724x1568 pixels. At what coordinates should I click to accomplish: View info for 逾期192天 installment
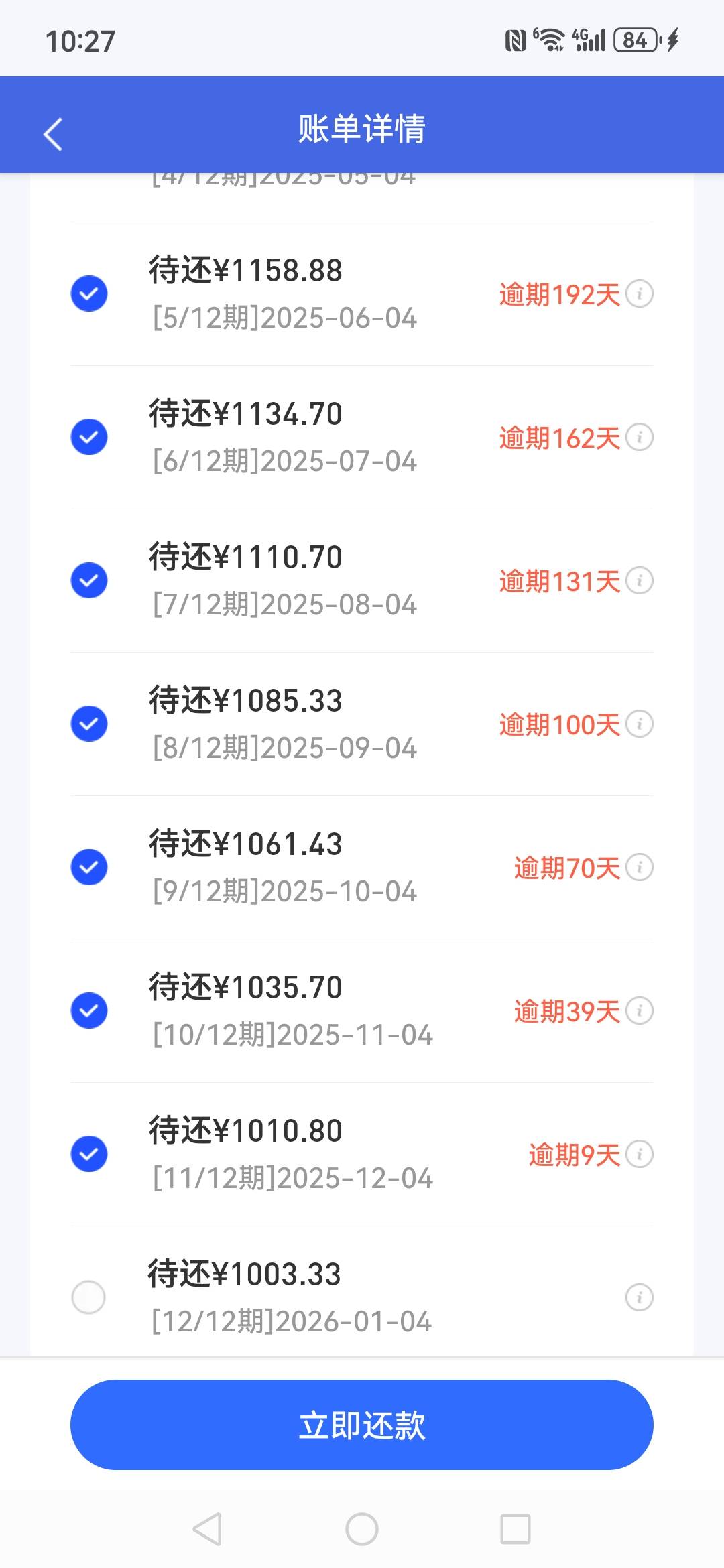(x=639, y=293)
